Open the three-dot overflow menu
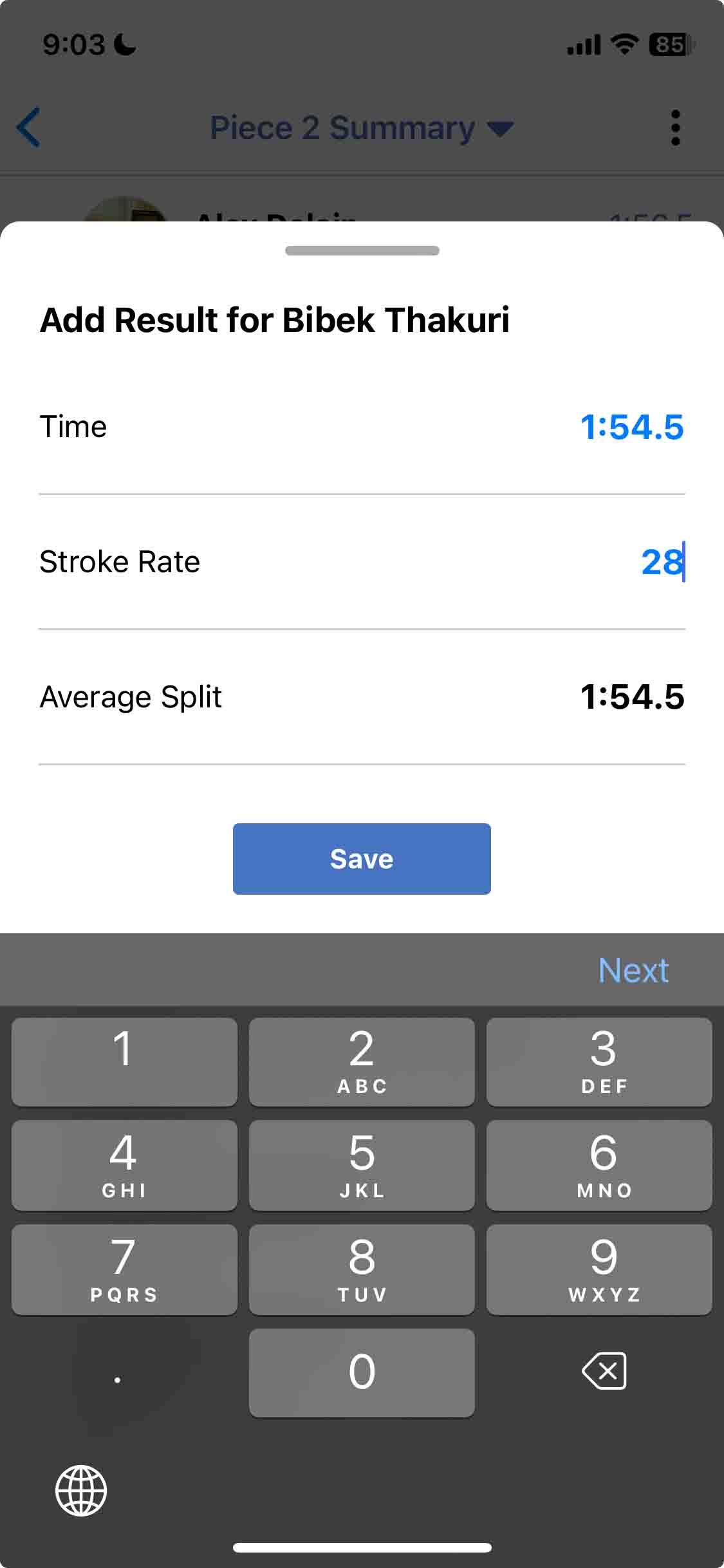Image resolution: width=724 pixels, height=1568 pixels. click(675, 127)
